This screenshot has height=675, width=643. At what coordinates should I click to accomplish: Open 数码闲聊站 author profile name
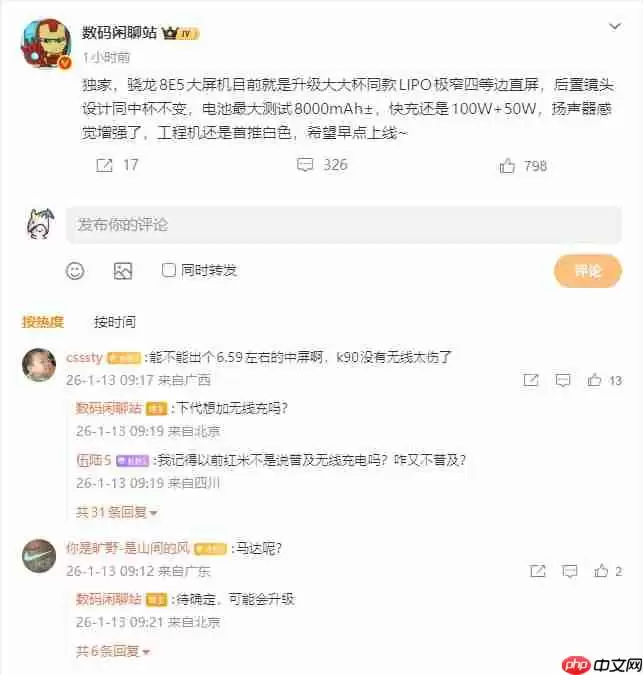click(x=121, y=33)
